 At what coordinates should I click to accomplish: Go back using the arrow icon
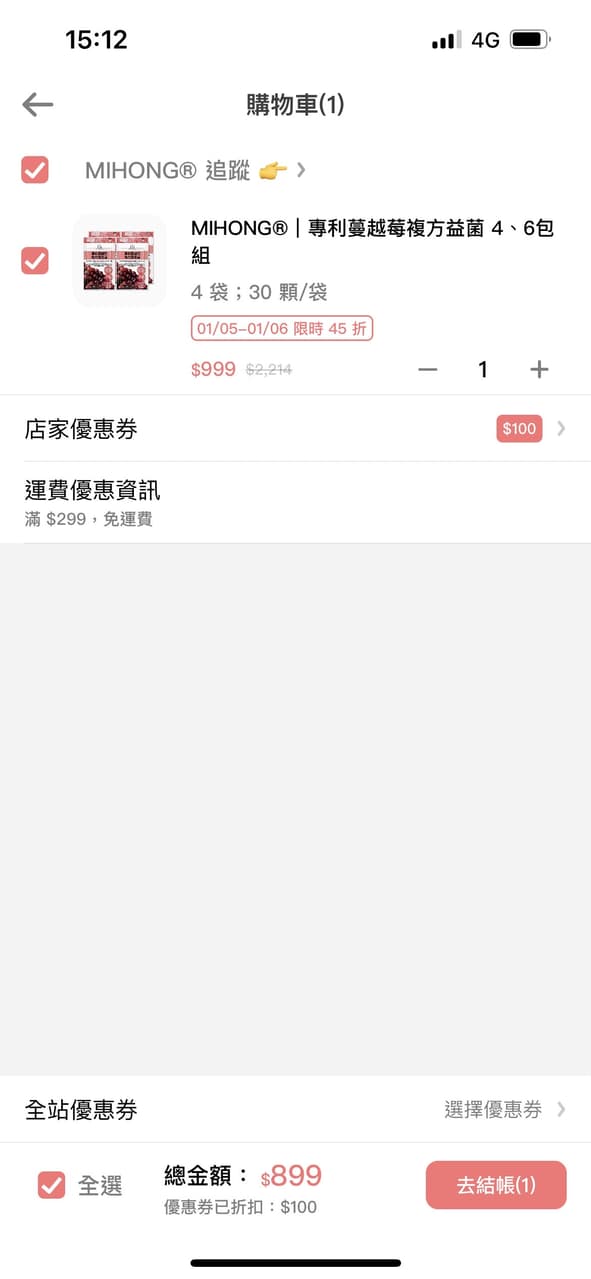[37, 104]
